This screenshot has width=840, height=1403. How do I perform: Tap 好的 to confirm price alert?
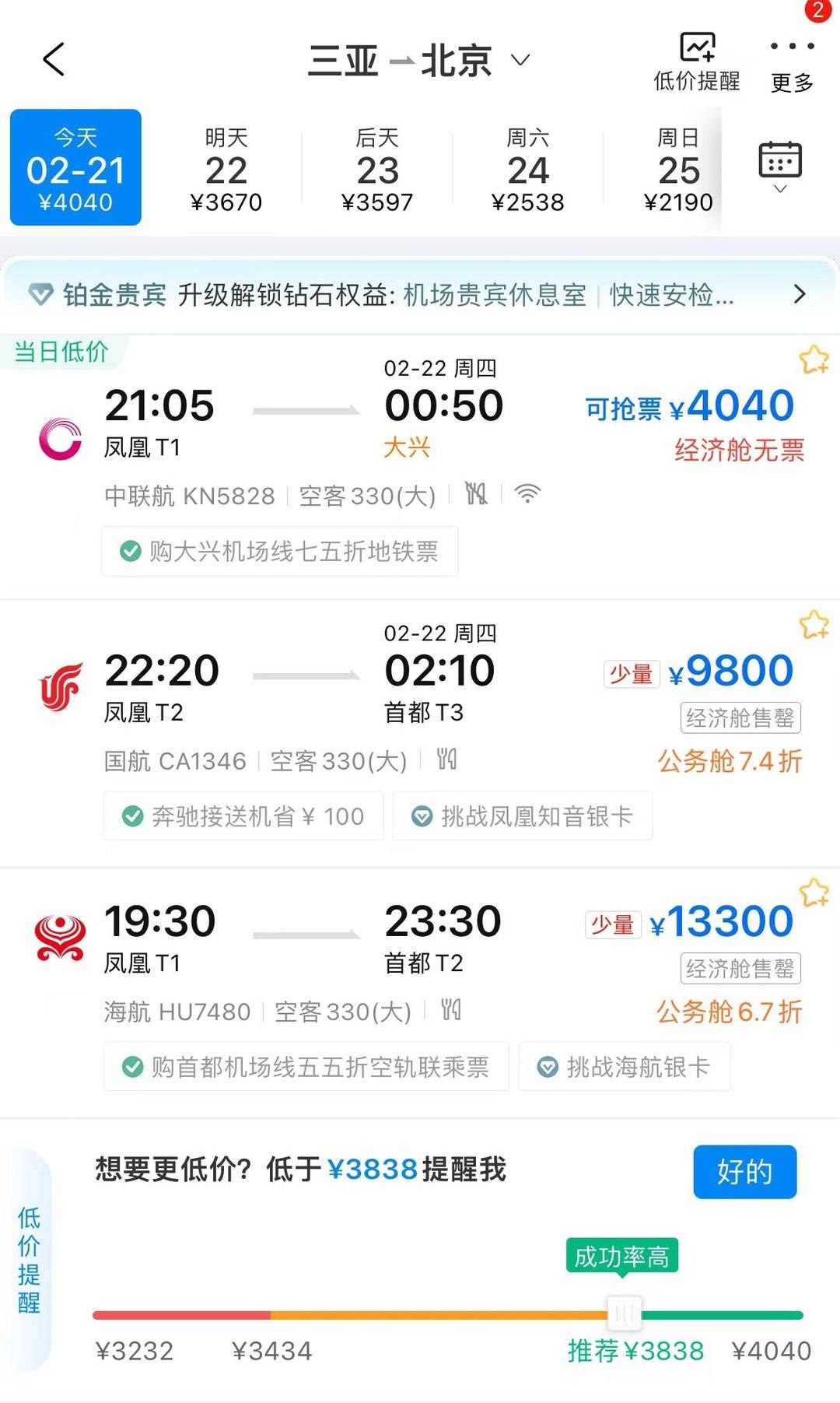pyautogui.click(x=744, y=1171)
